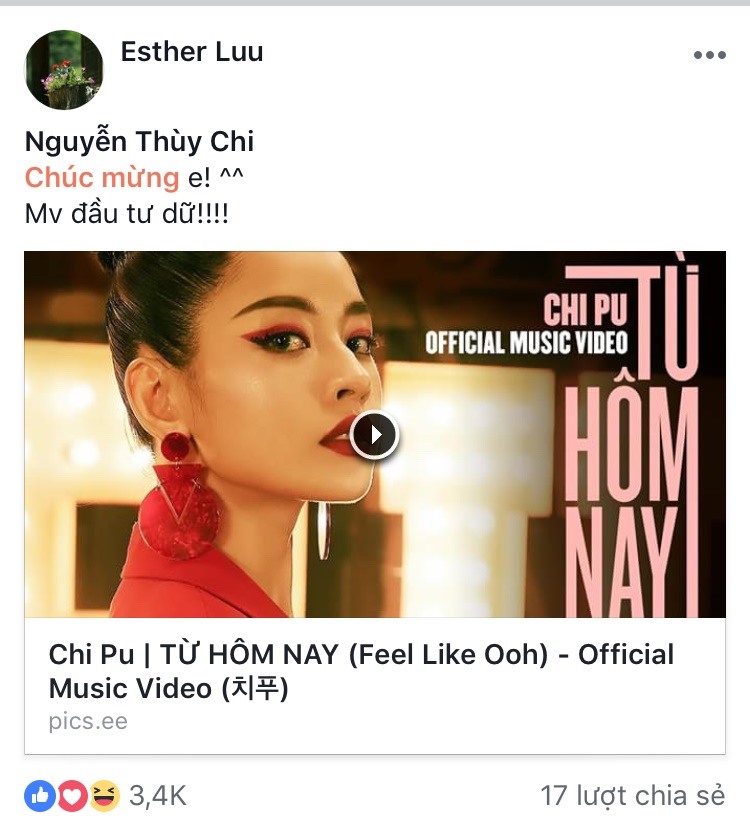This screenshot has width=750, height=834.
Task: Open the post's three-dot overflow menu
Action: tap(709, 55)
